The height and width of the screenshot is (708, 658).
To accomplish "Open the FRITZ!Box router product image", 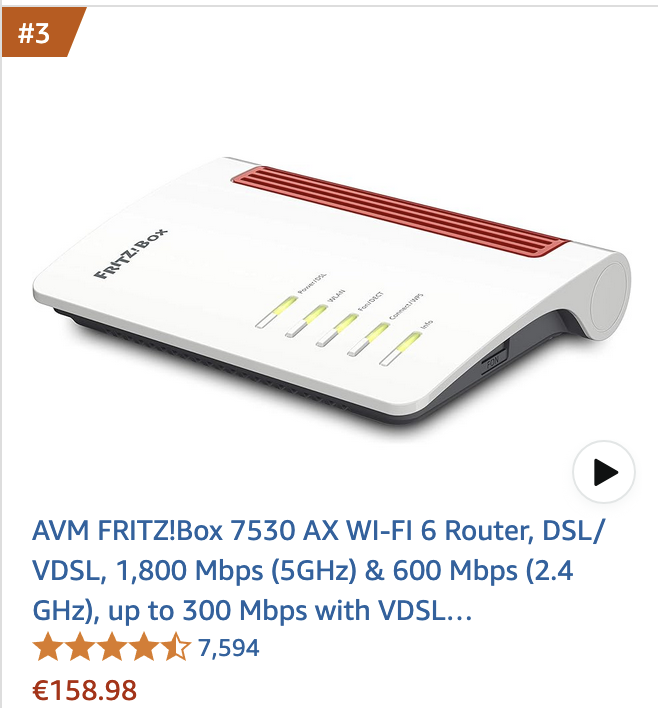I will pyautogui.click(x=330, y=280).
